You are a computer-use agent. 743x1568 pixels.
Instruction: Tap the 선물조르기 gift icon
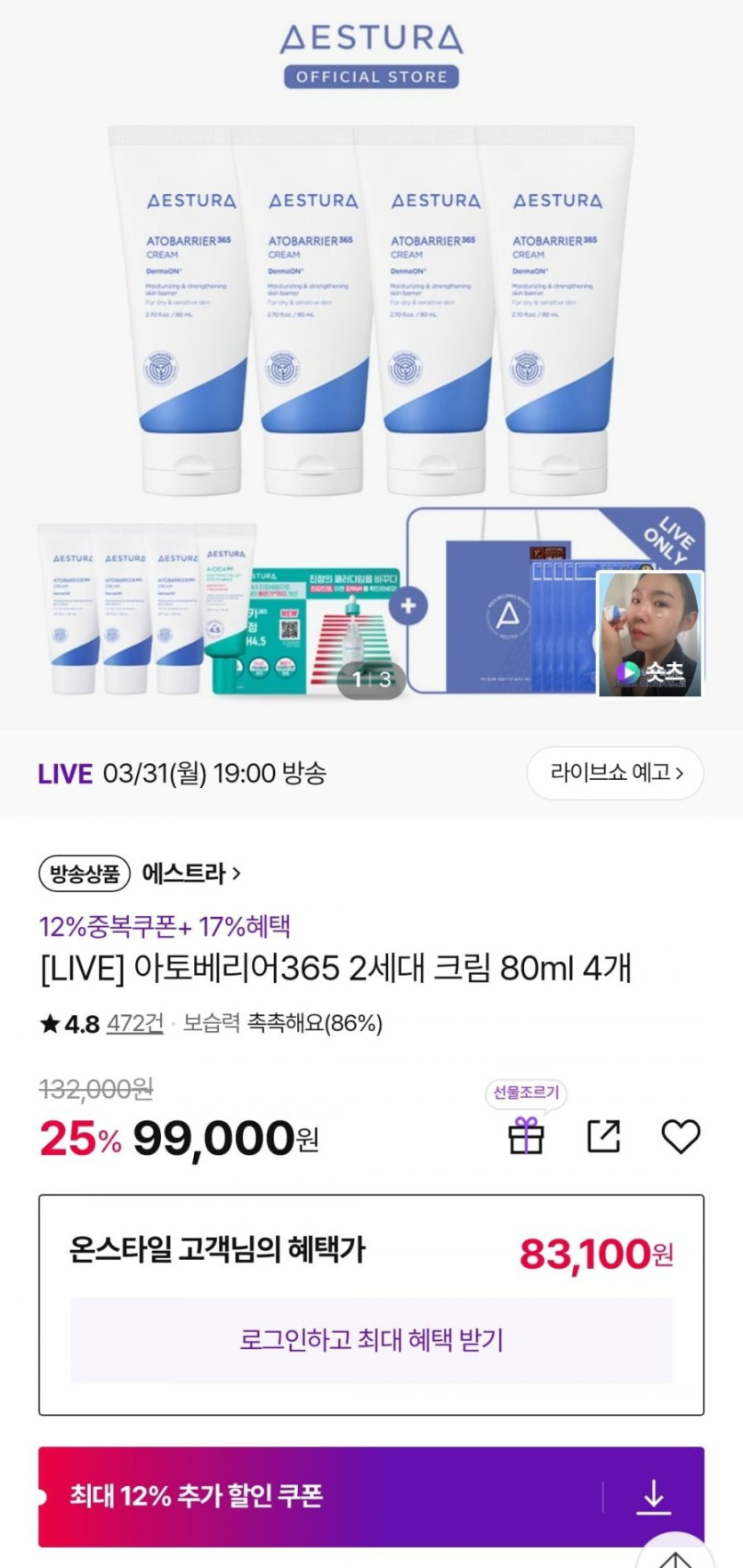[x=526, y=1135]
